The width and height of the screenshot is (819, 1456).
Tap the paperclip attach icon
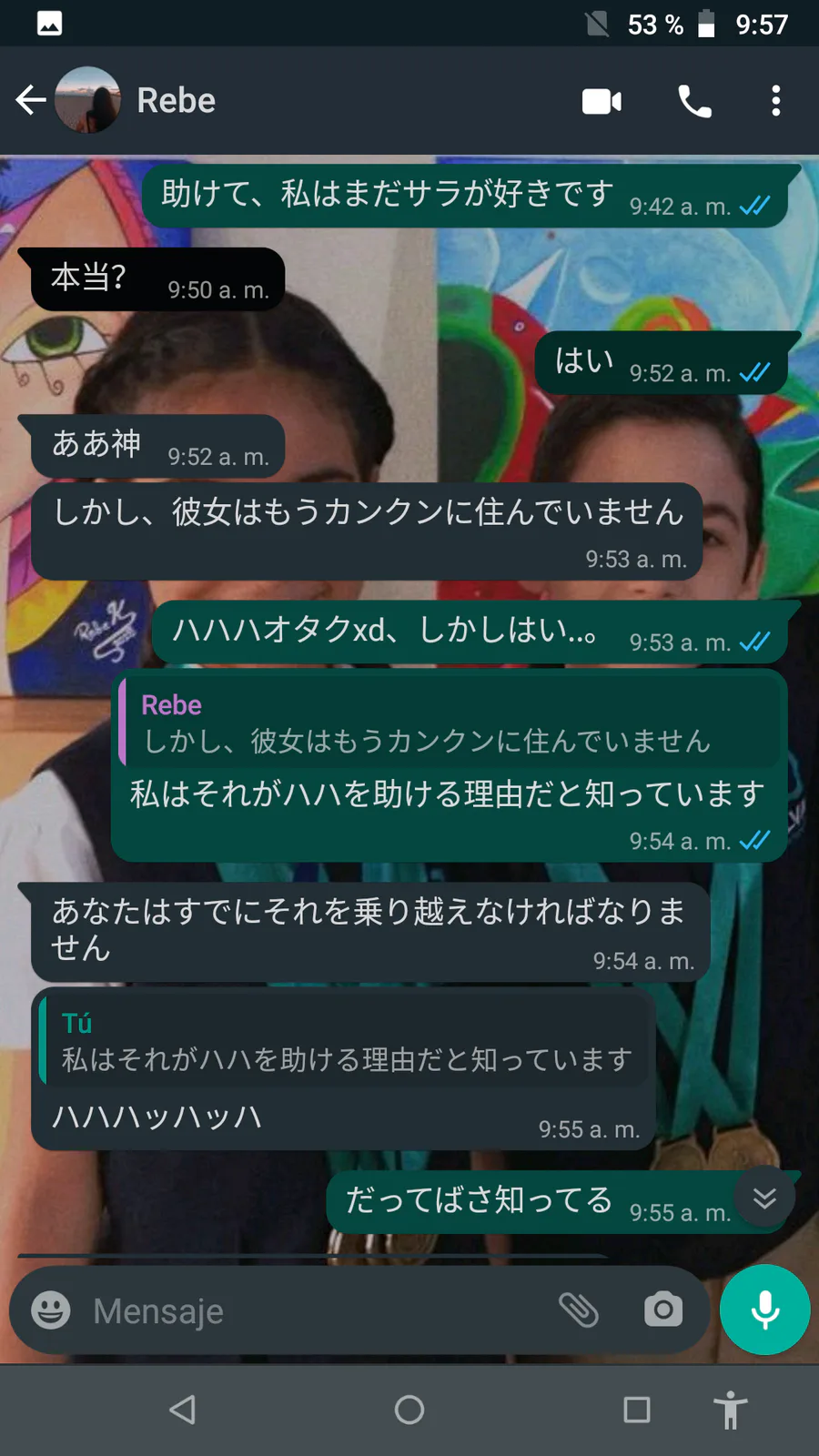click(578, 1310)
